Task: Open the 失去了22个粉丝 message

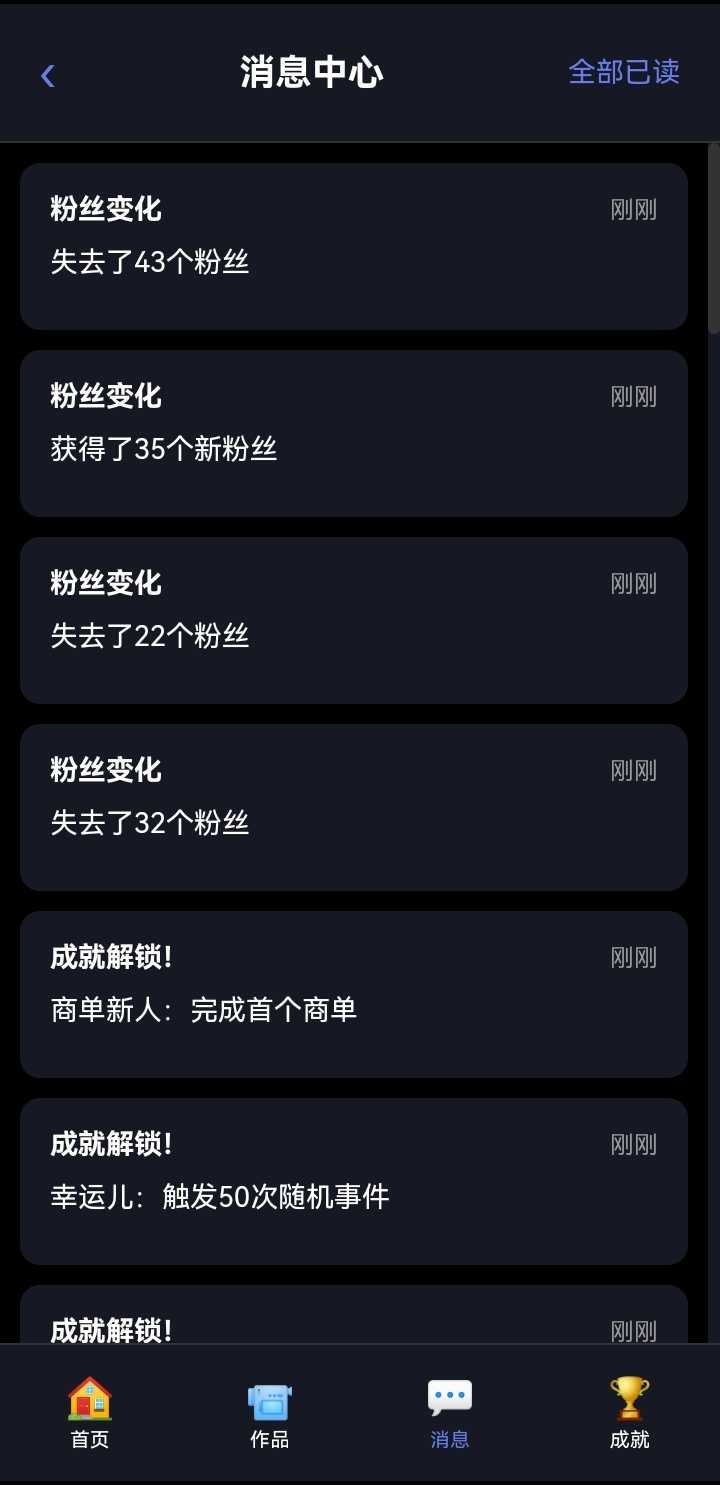Action: (353, 620)
